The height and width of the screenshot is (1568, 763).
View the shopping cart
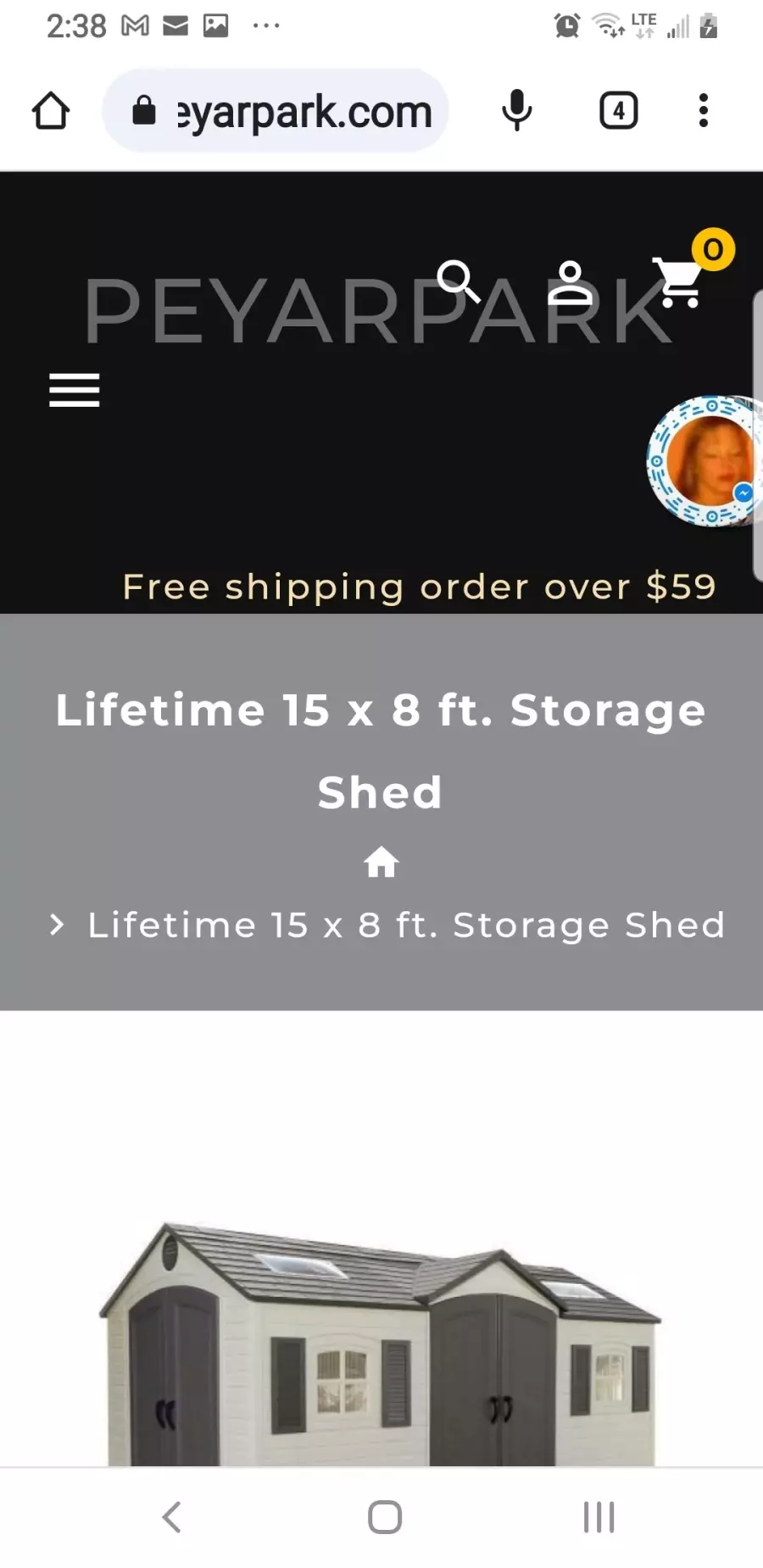point(678,281)
